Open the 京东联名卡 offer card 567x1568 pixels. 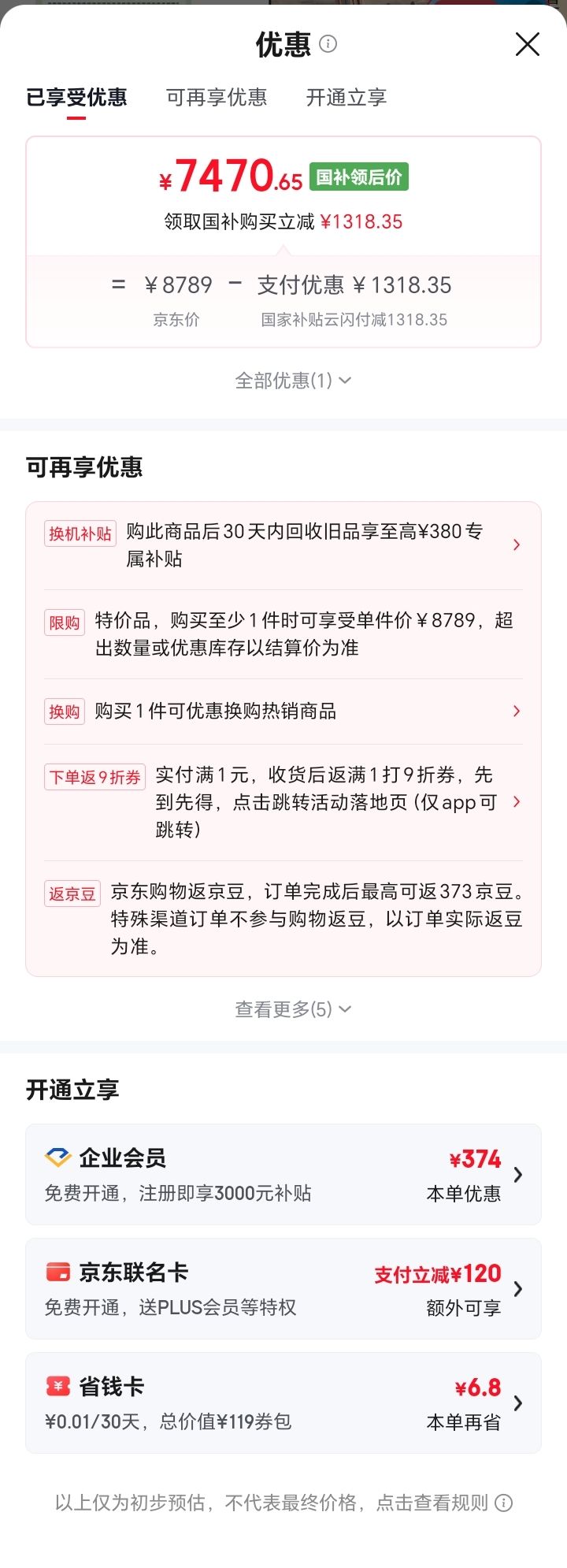[x=283, y=1288]
